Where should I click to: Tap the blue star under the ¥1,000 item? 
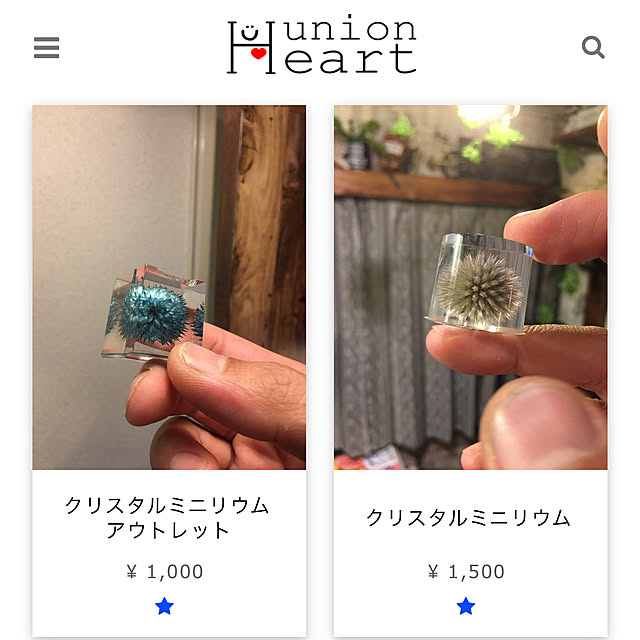pyautogui.click(x=165, y=606)
